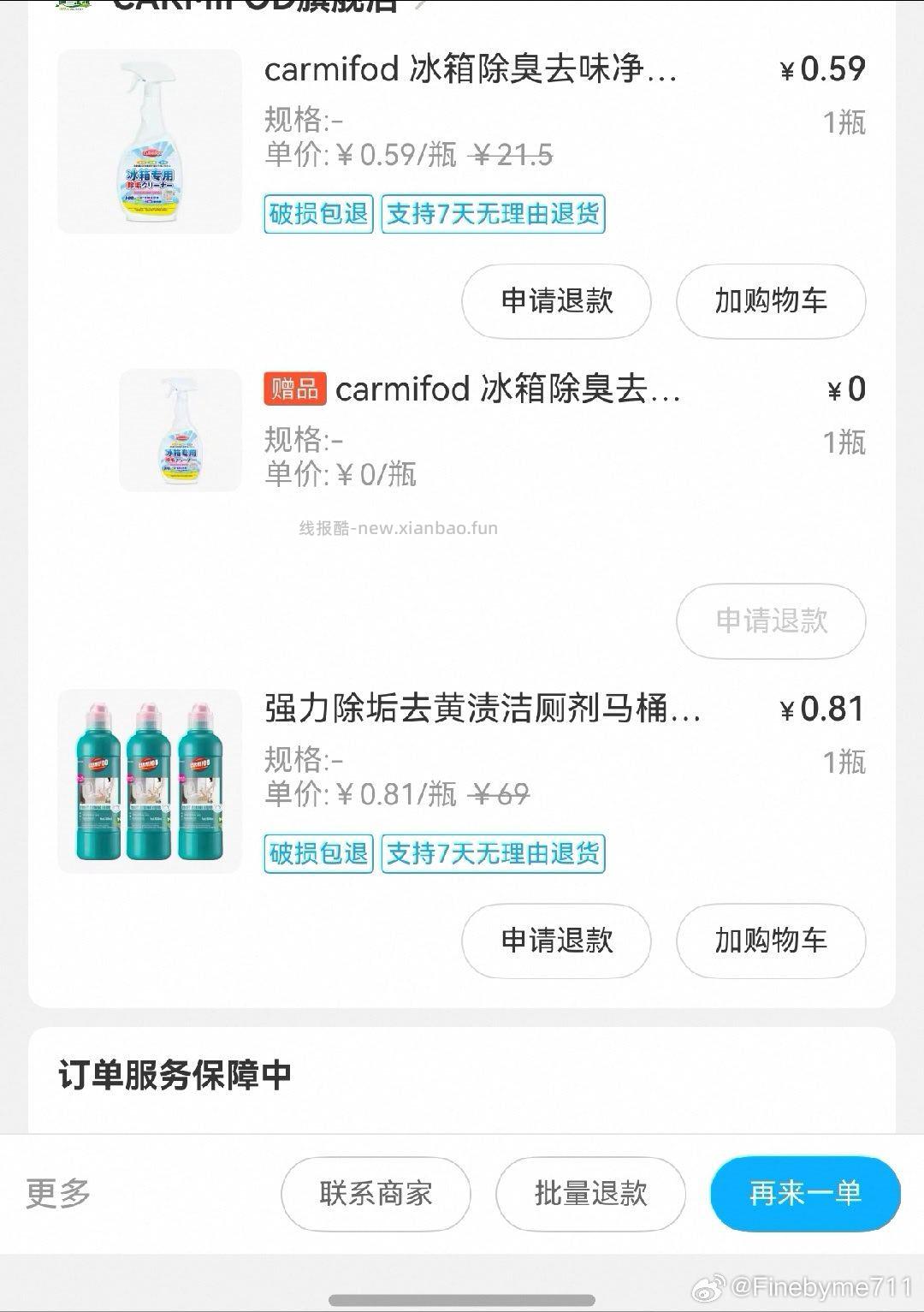Click the CARMIFOD store logo icon

75,6
